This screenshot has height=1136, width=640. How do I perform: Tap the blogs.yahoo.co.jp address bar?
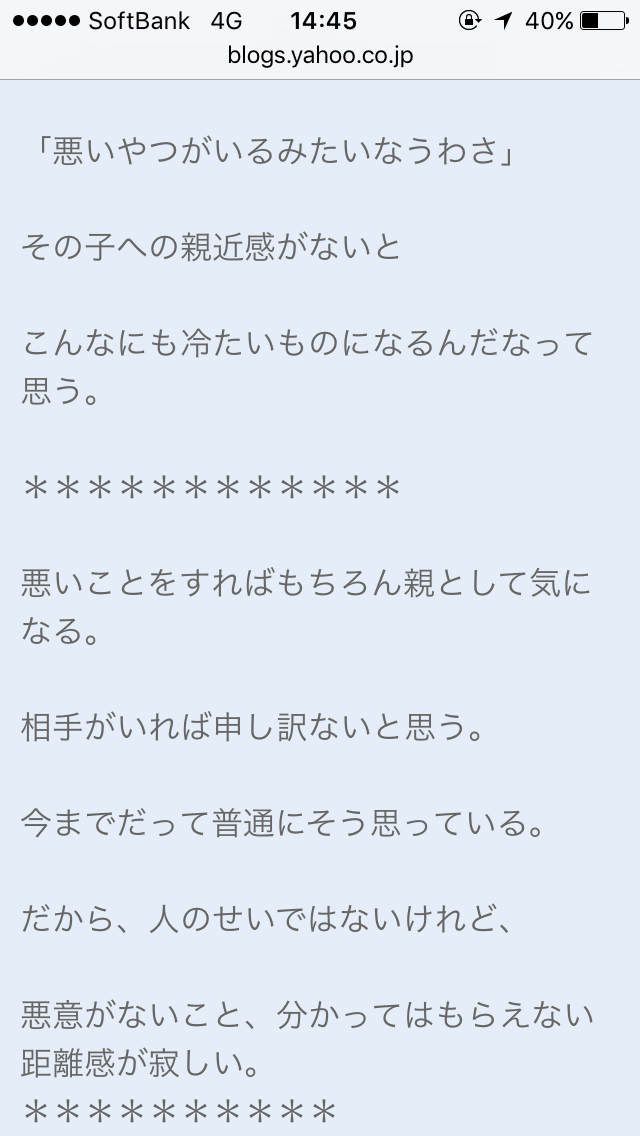[x=320, y=56]
